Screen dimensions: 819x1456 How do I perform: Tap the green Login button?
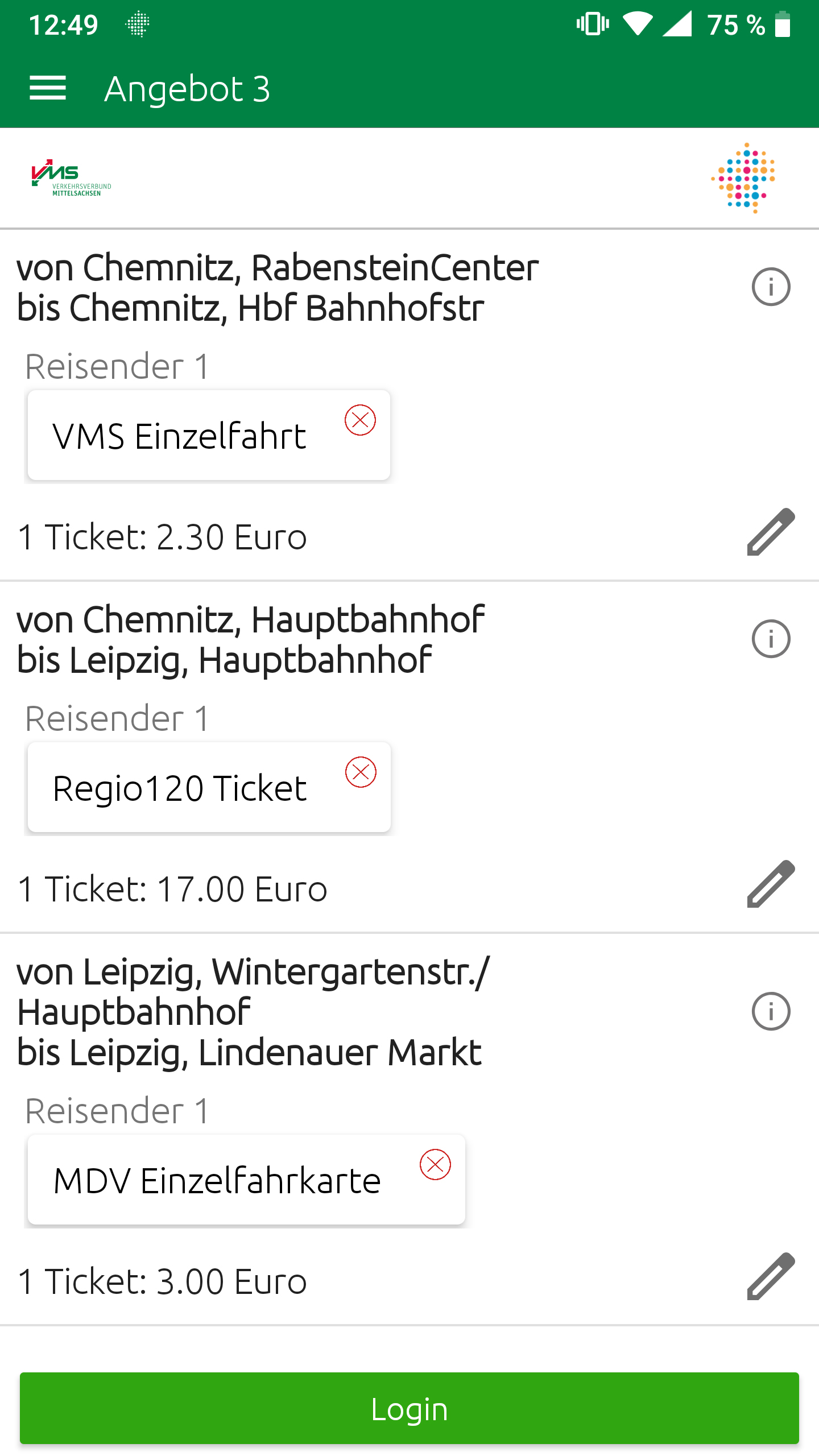click(x=409, y=1408)
